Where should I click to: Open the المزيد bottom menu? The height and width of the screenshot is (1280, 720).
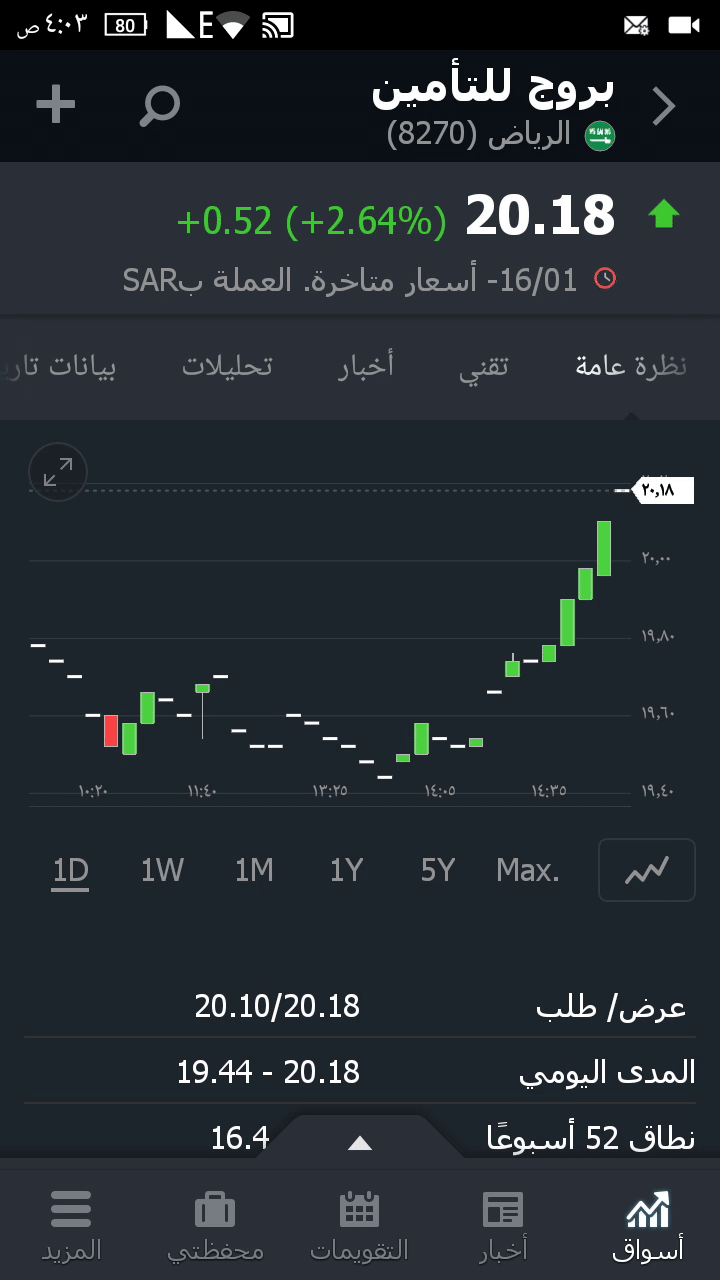pos(71,1225)
